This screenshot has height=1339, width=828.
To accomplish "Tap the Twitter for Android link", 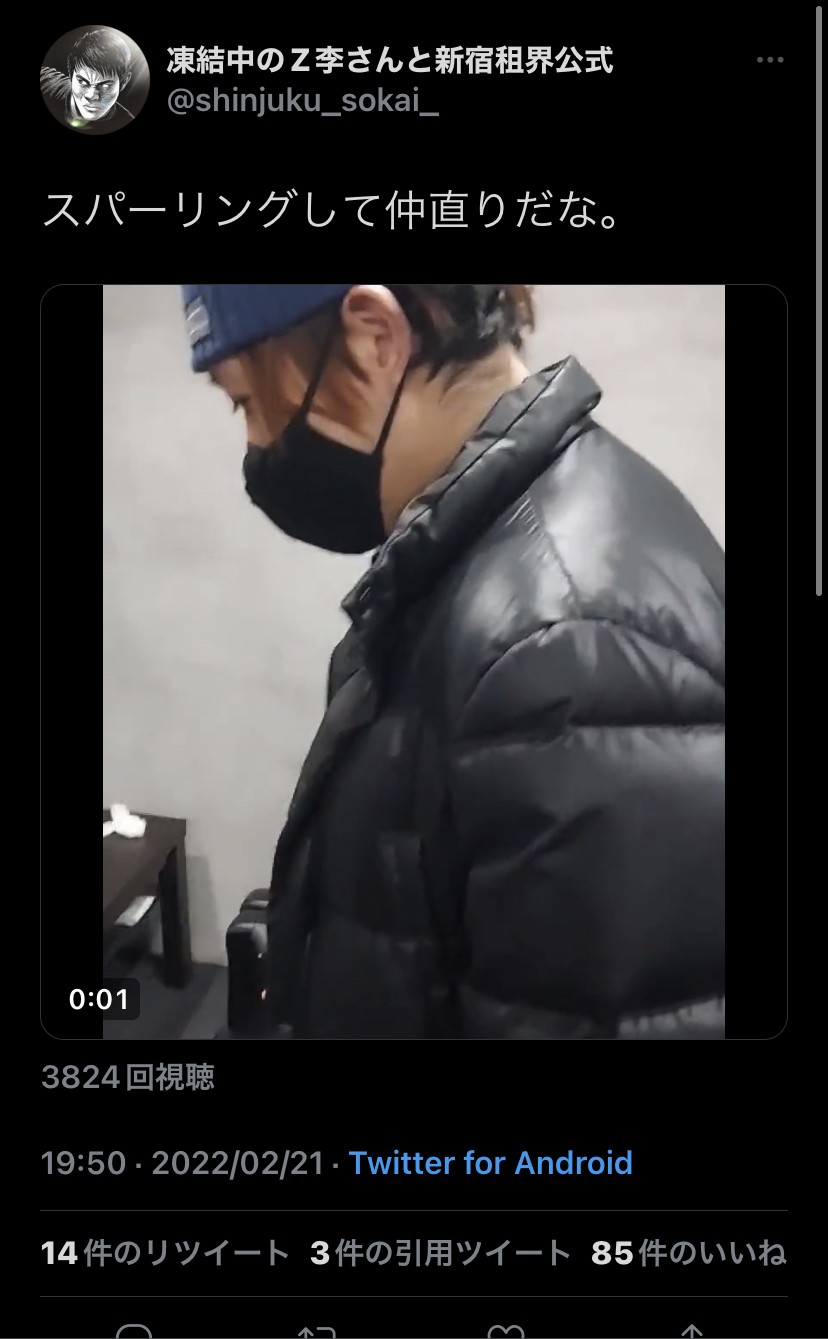I will 490,1163.
